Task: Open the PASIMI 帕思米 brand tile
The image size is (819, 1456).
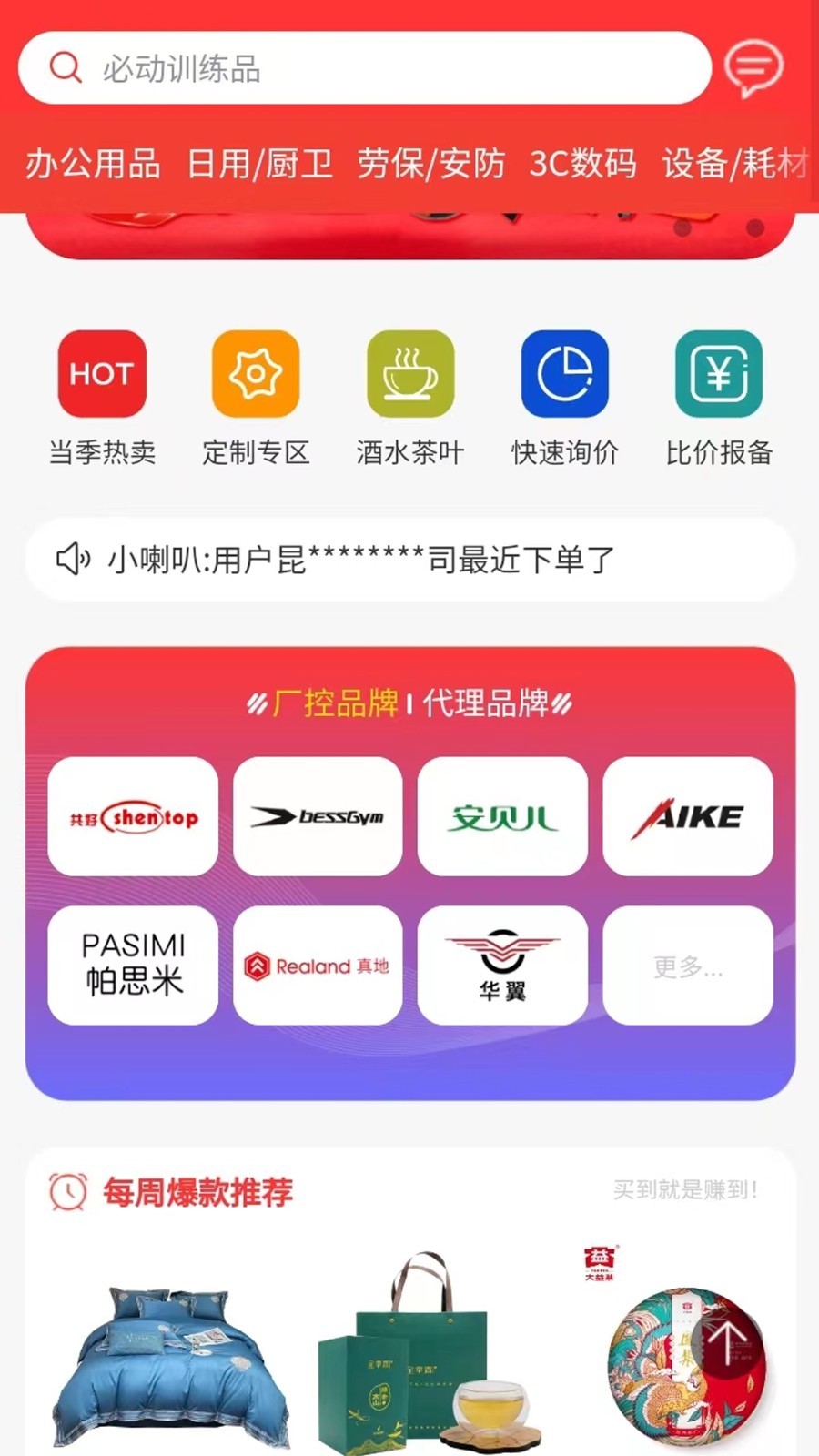Action: pos(133,965)
